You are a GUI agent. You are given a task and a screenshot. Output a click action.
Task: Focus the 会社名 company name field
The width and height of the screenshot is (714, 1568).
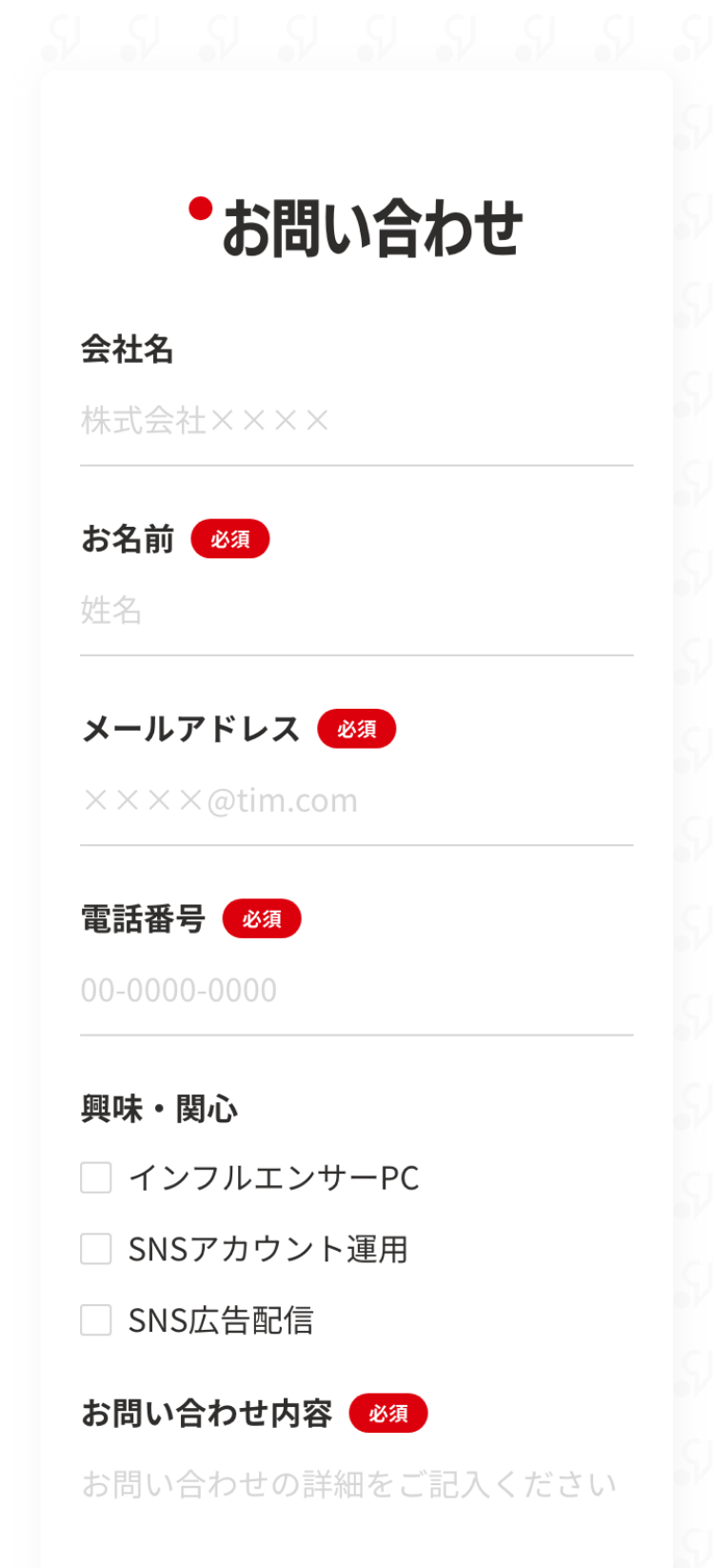click(357, 421)
